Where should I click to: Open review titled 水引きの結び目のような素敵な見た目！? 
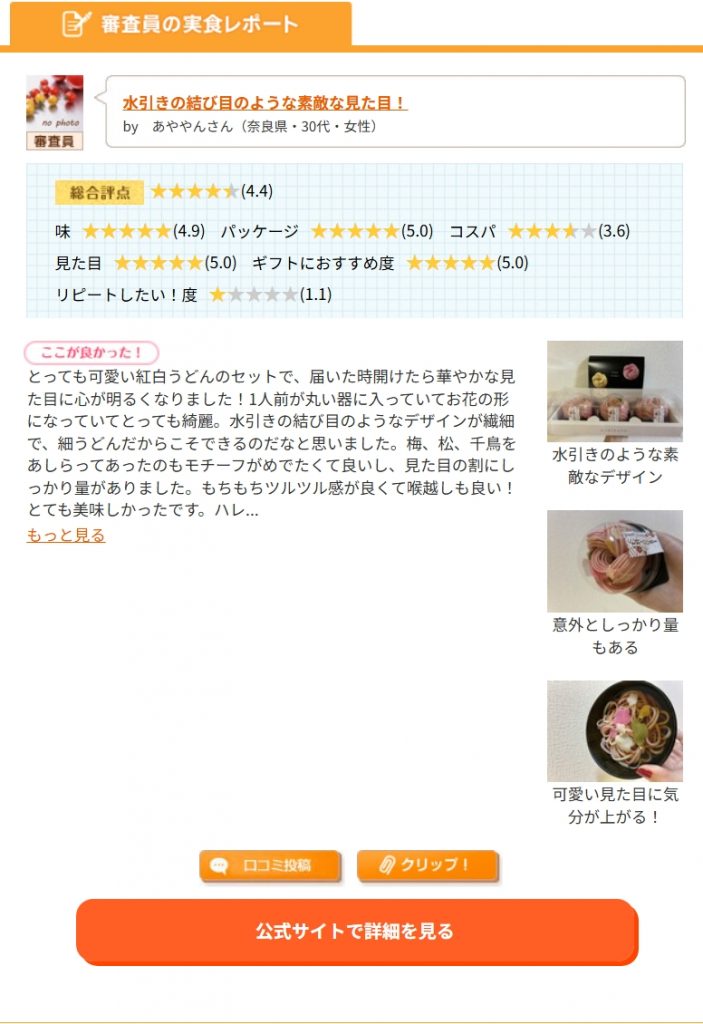coord(265,103)
